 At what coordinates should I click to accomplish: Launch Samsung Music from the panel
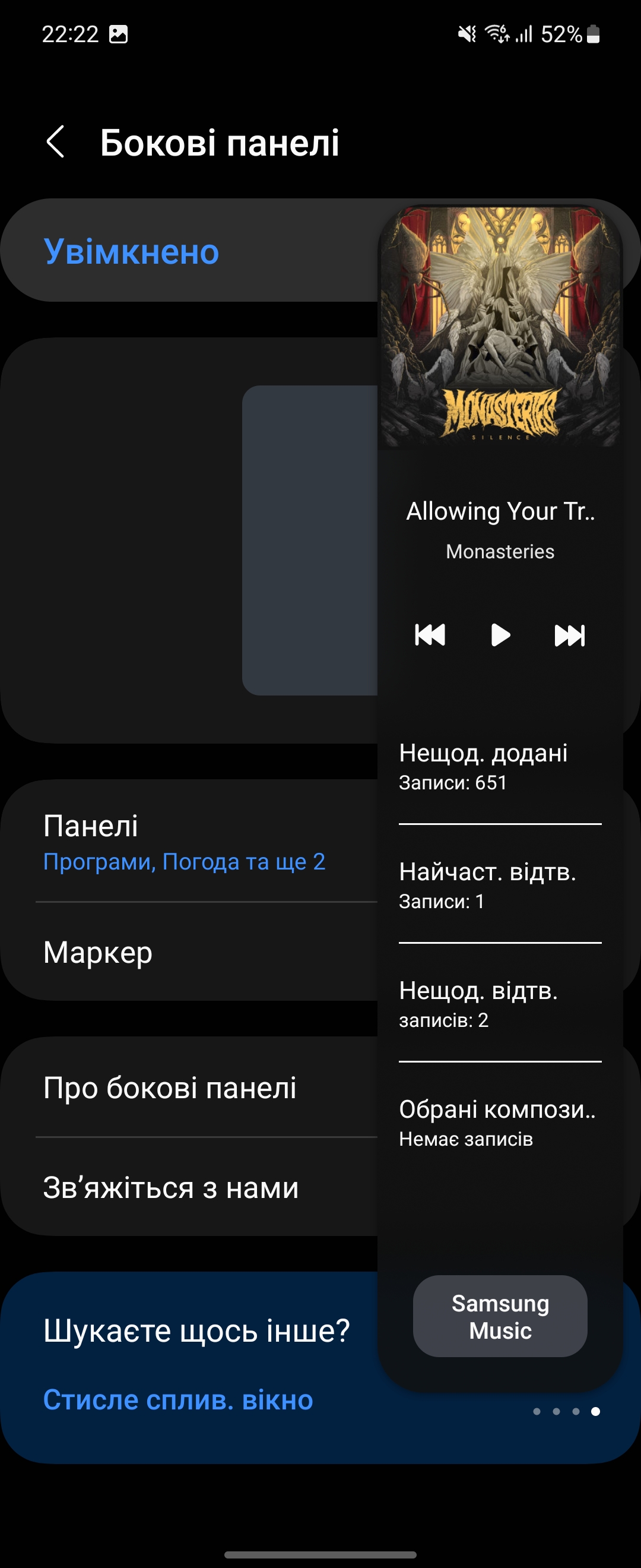coord(500,1316)
